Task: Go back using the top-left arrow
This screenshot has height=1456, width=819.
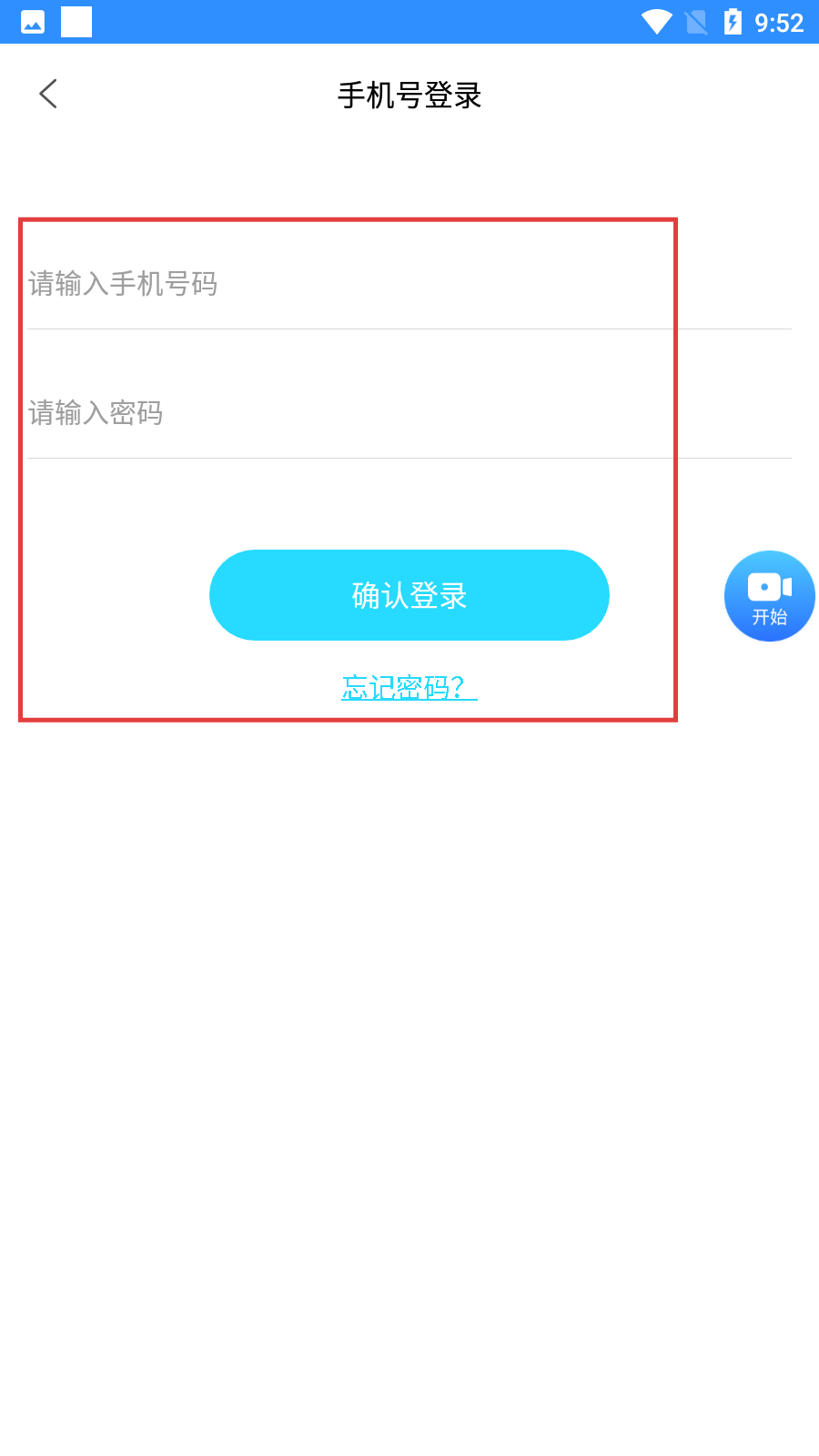Action: click(x=48, y=94)
